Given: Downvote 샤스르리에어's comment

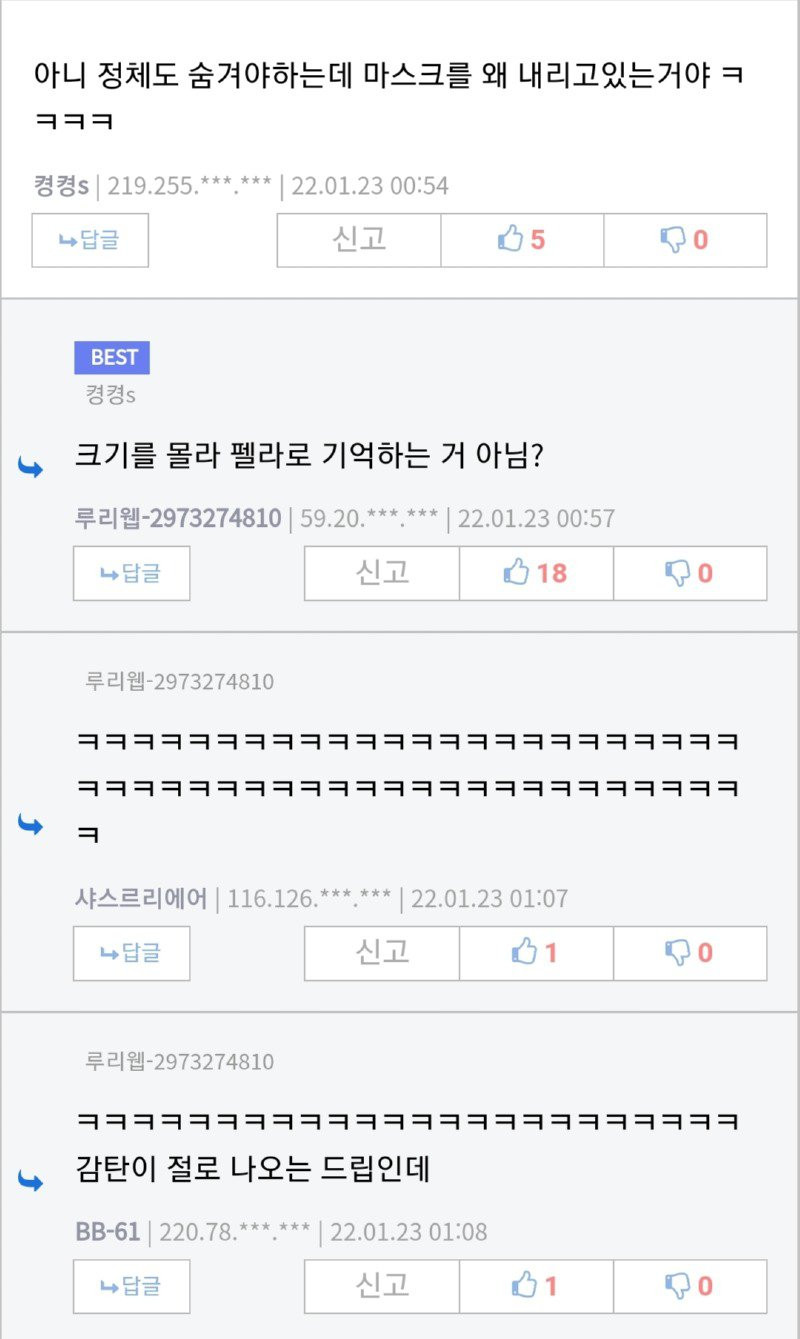Looking at the screenshot, I should [690, 953].
